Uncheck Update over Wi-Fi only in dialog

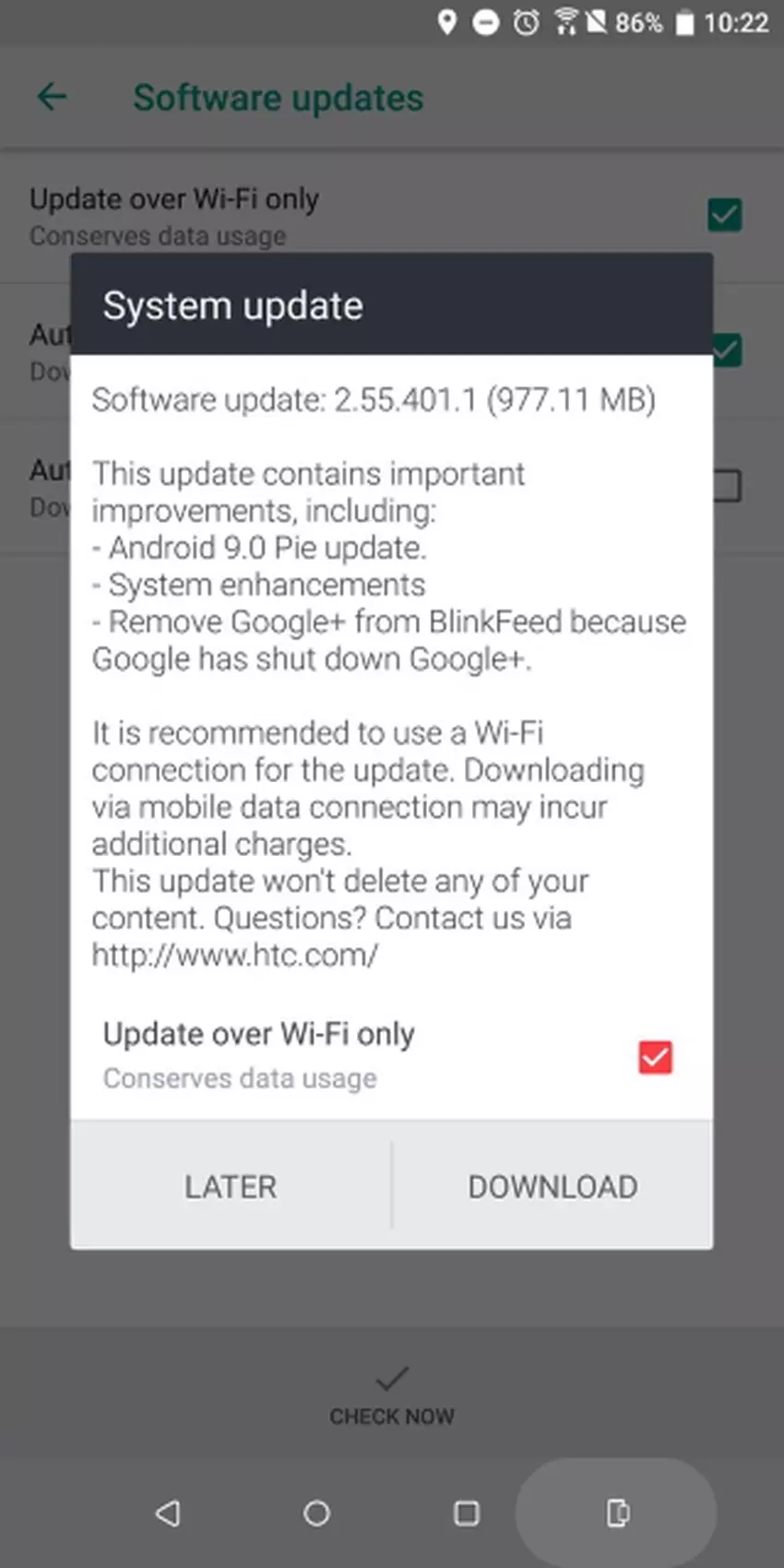[655, 1057]
